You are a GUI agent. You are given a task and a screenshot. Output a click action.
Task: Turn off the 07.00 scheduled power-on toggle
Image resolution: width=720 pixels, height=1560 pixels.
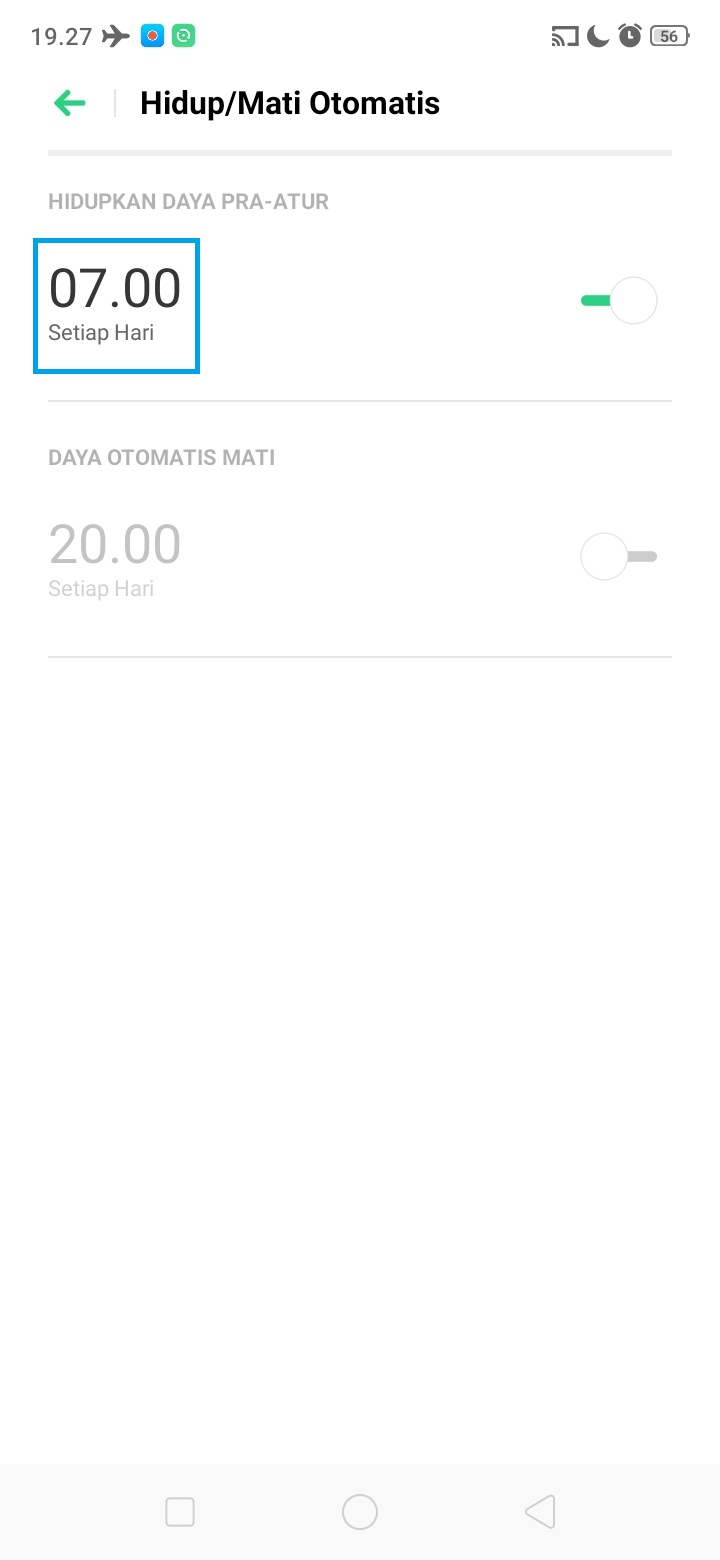pos(619,301)
